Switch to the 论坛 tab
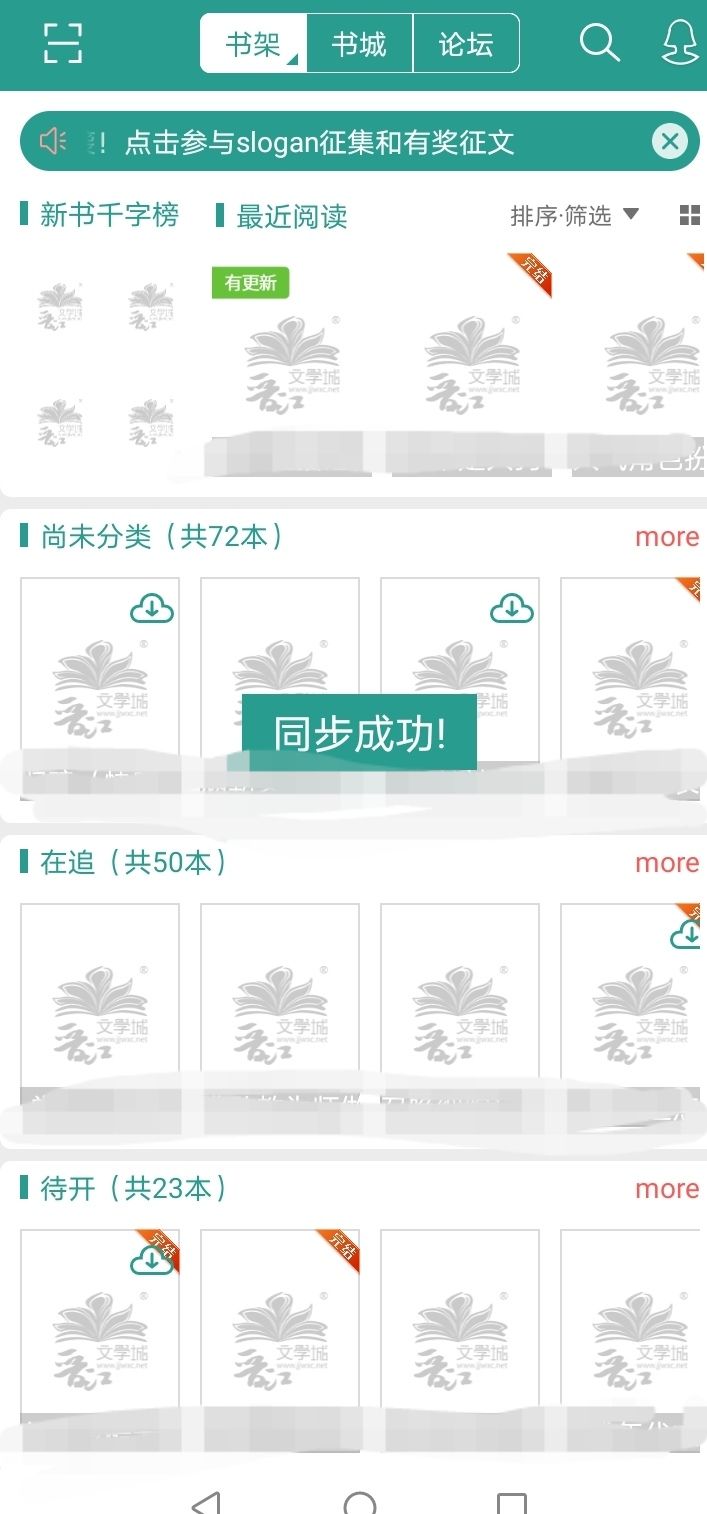This screenshot has height=1514, width=707. [466, 44]
